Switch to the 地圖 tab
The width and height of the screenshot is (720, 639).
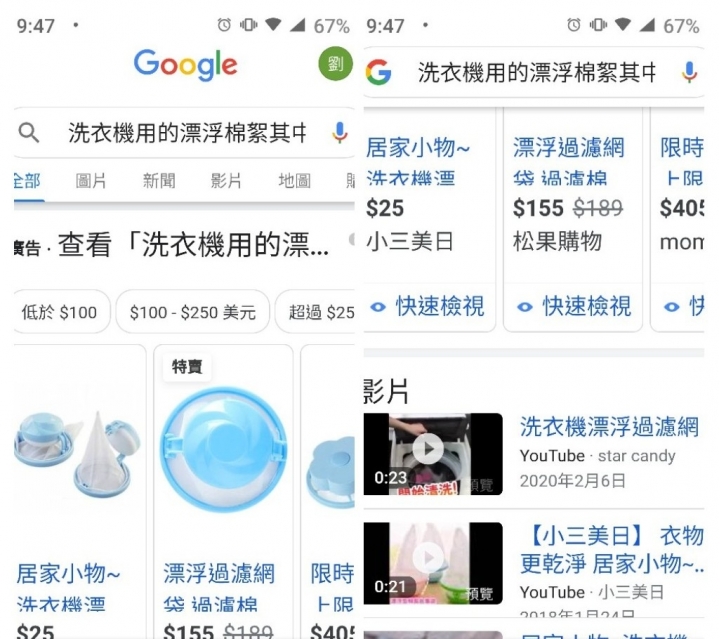point(294,181)
